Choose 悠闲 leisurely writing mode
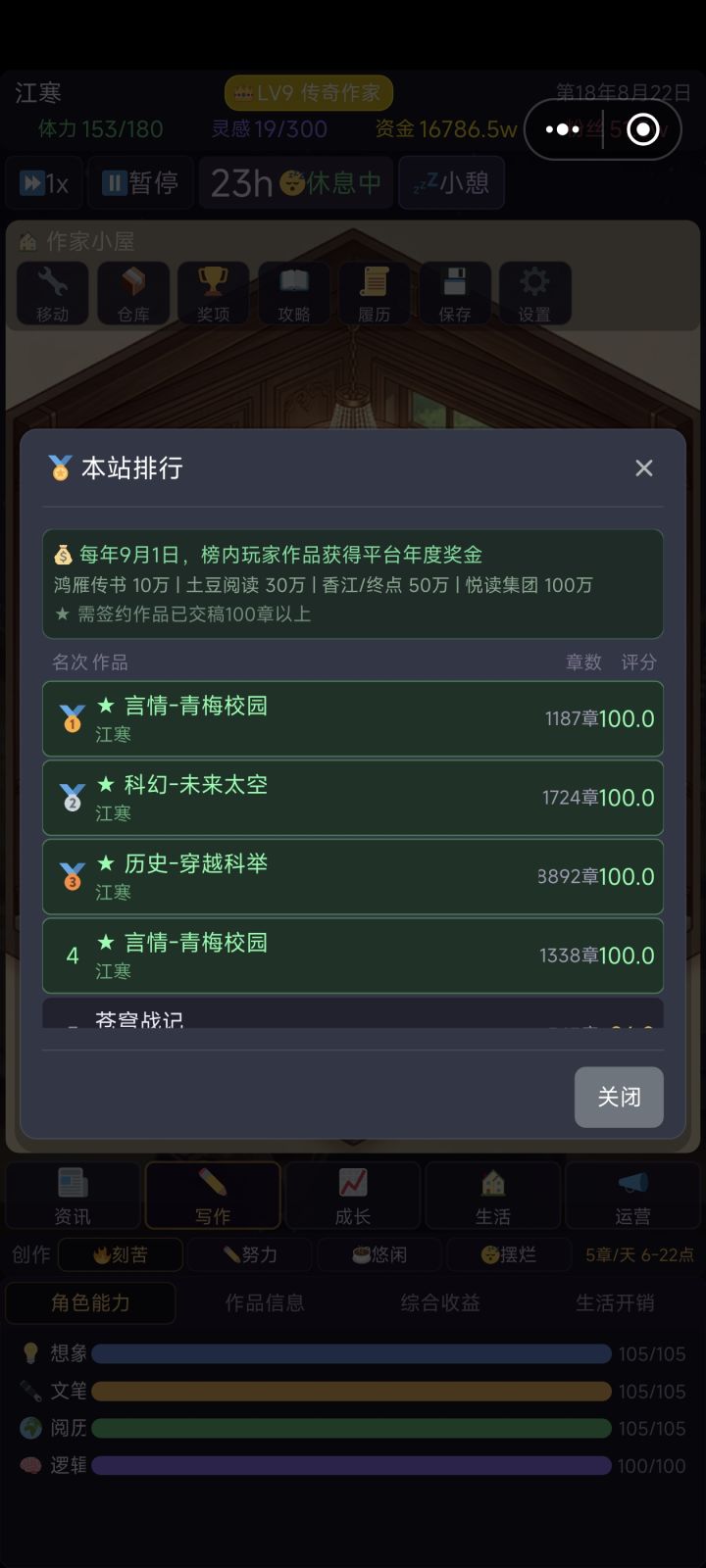The width and height of the screenshot is (706, 1568). tap(378, 1254)
